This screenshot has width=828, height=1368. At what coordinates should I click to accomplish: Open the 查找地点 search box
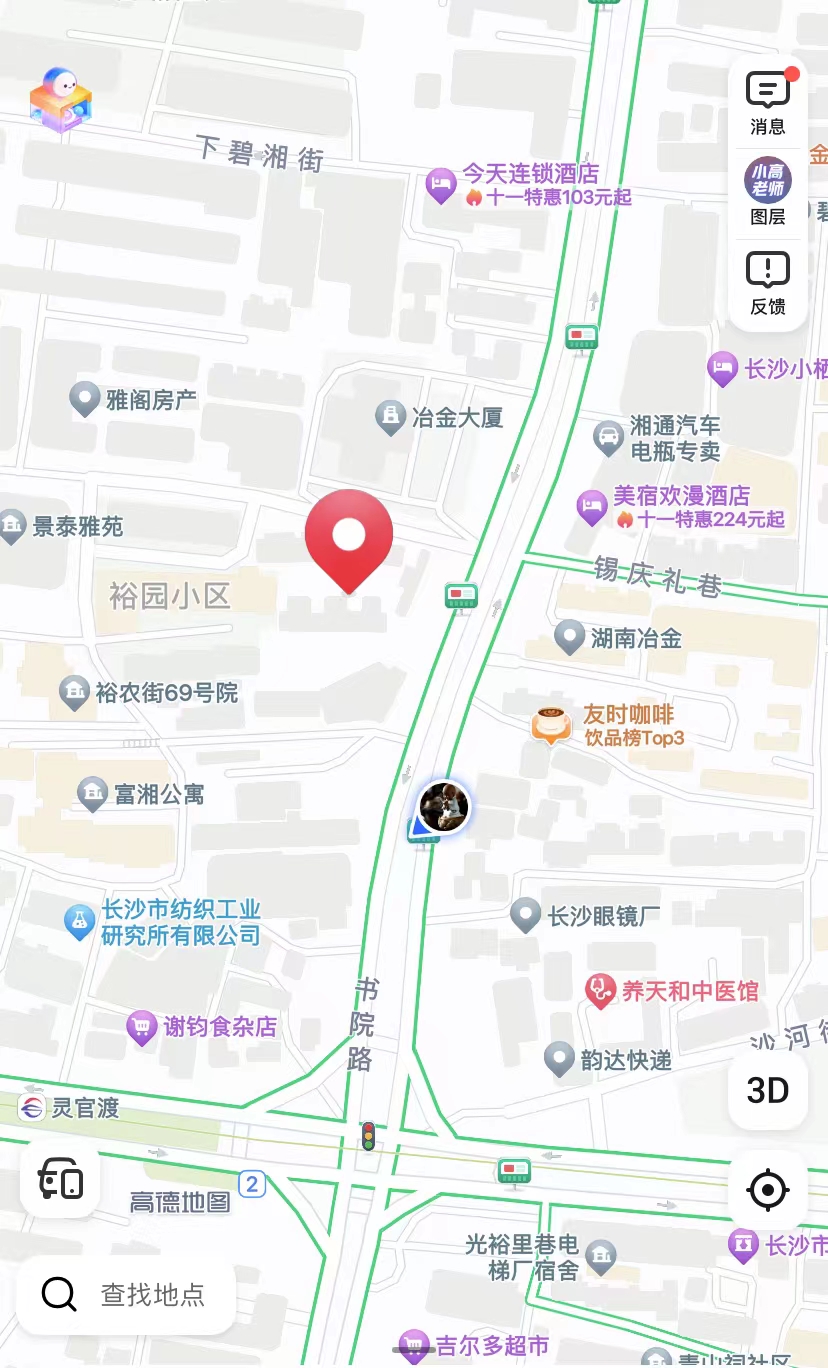click(x=126, y=1295)
